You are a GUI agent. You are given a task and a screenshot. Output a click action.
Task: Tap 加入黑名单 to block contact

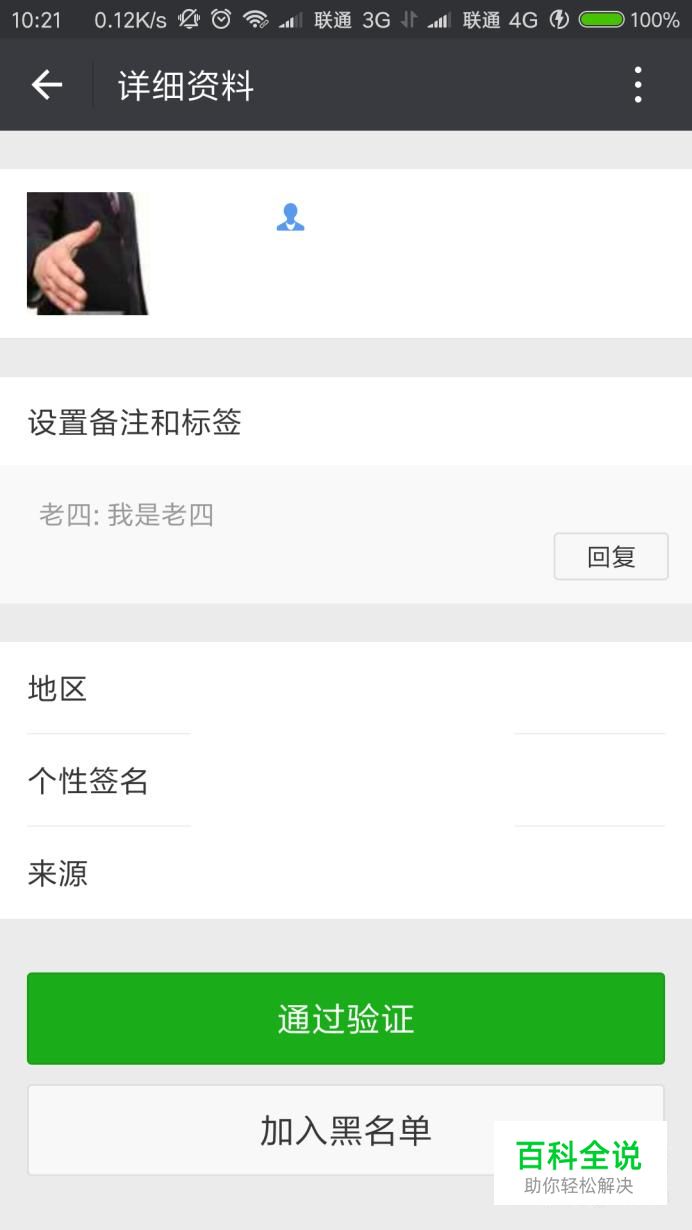point(346,1130)
